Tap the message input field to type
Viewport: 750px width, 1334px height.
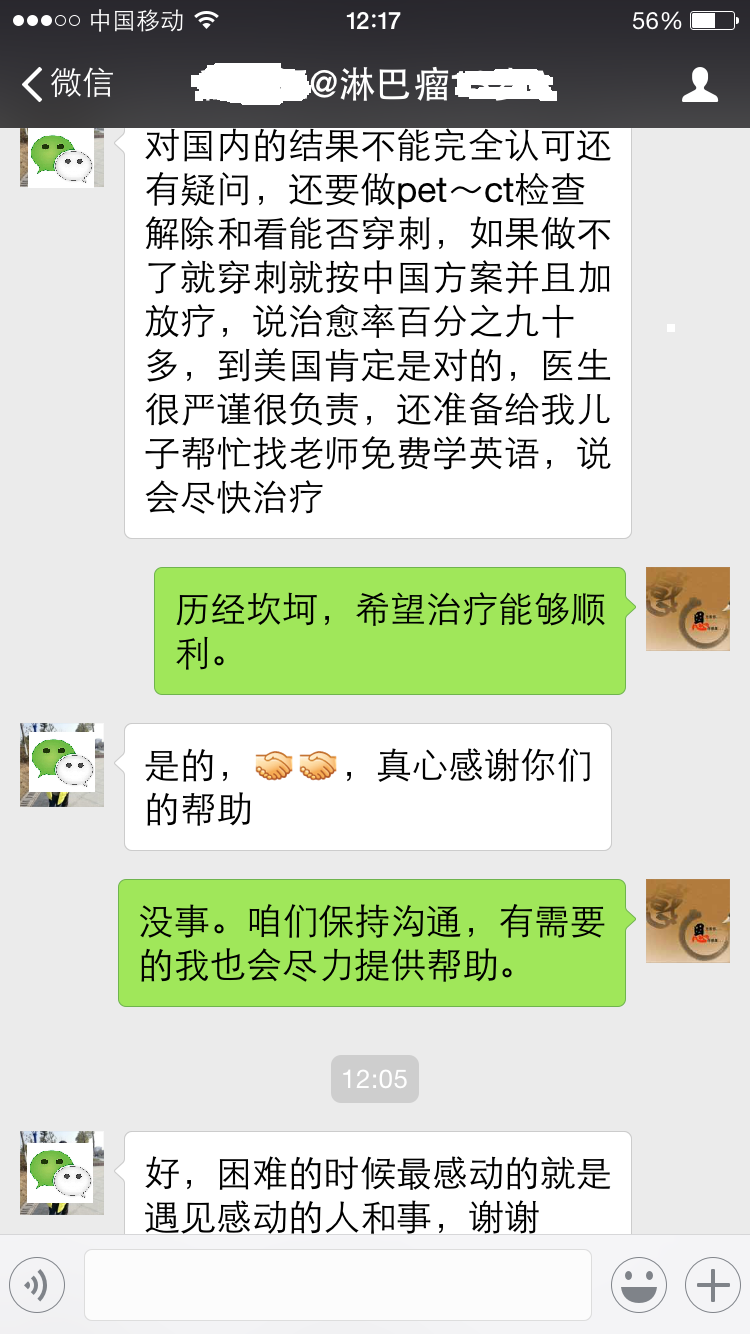(340, 1285)
